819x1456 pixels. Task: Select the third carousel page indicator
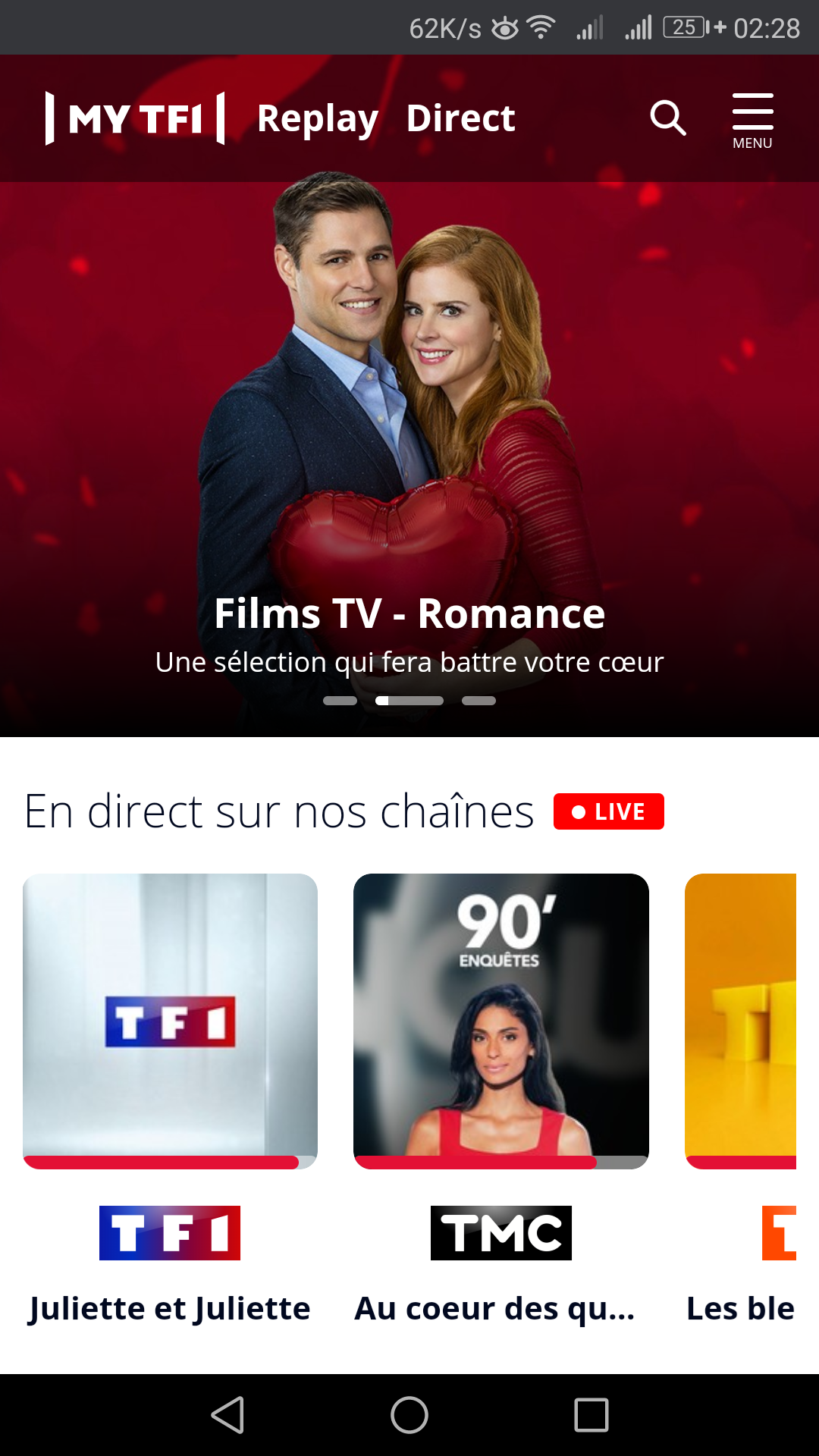tap(479, 701)
